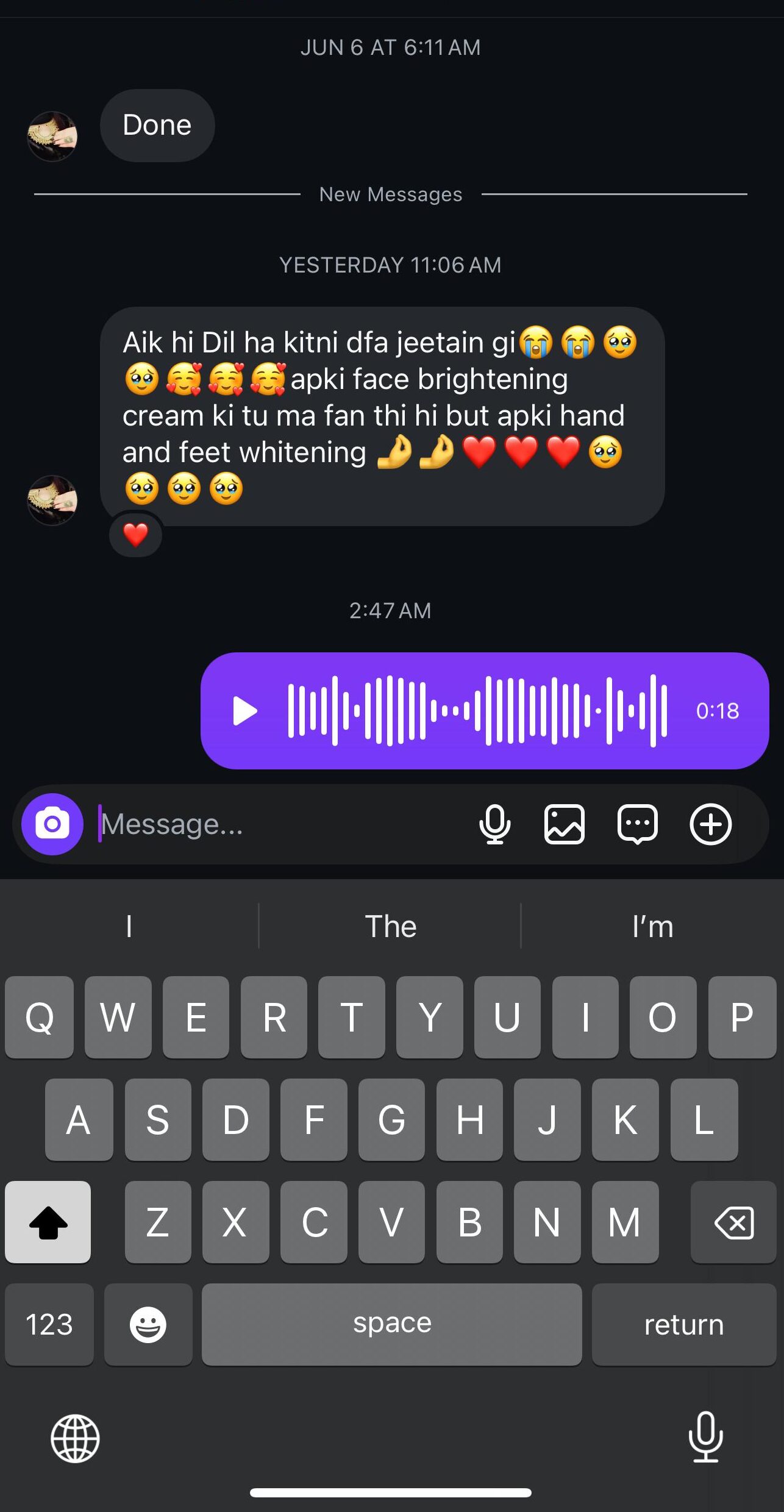784x1512 pixels.
Task: Open more options with the plus icon
Action: (x=710, y=824)
